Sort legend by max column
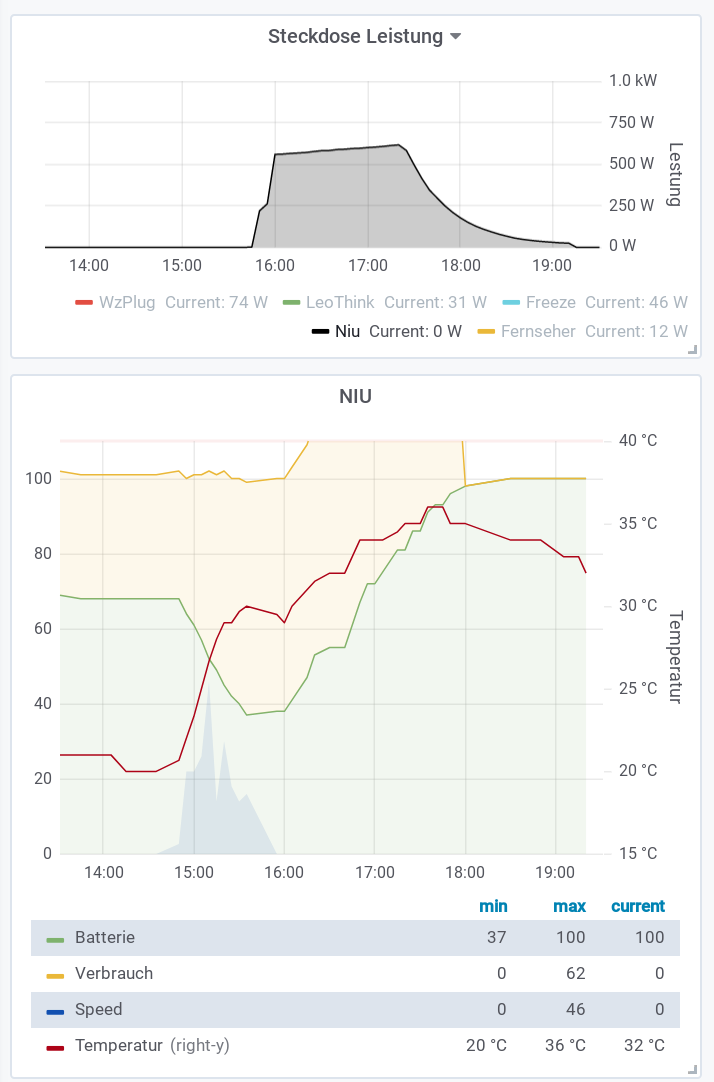The image size is (714, 1082). click(x=569, y=906)
